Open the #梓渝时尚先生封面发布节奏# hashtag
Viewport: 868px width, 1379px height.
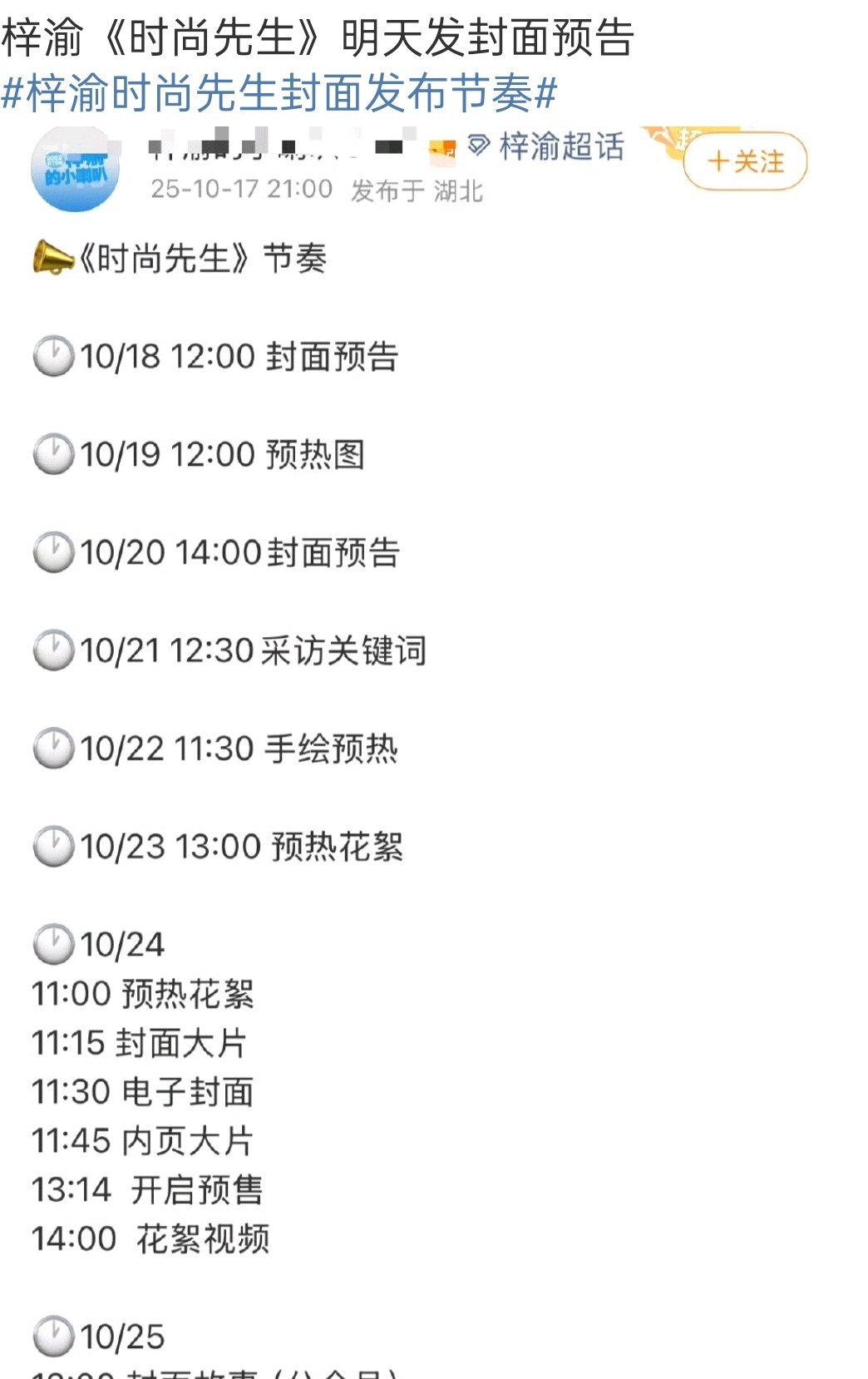(279, 92)
